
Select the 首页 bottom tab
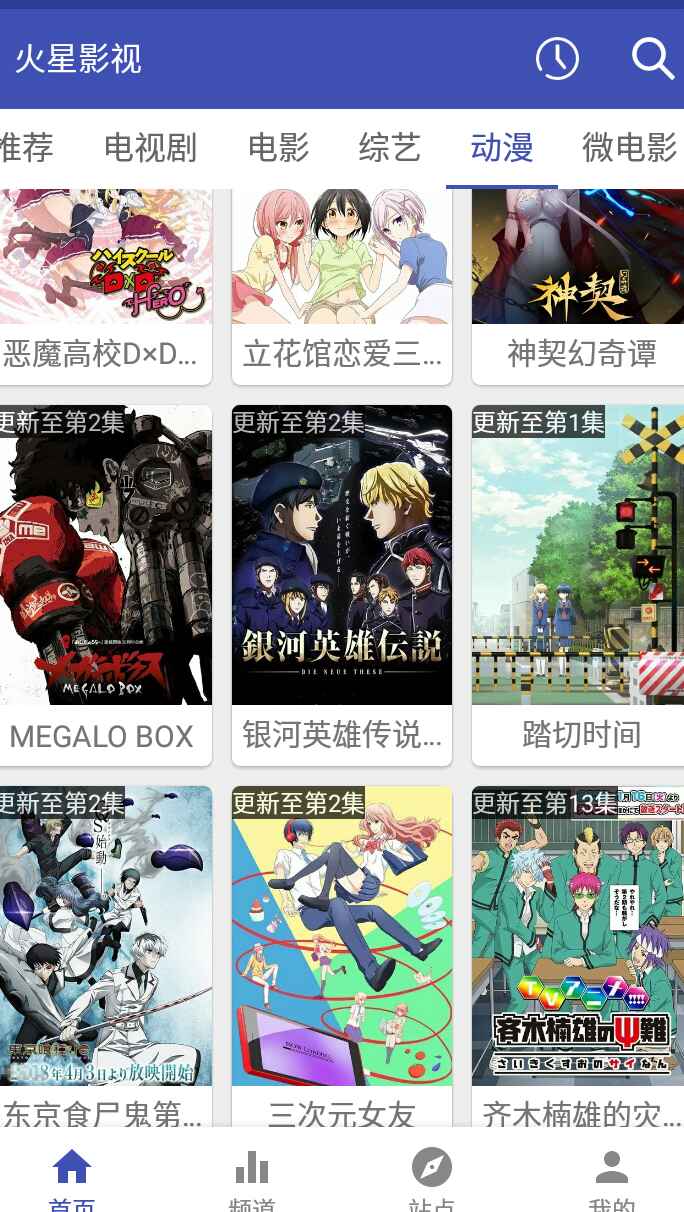[x=72, y=1178]
